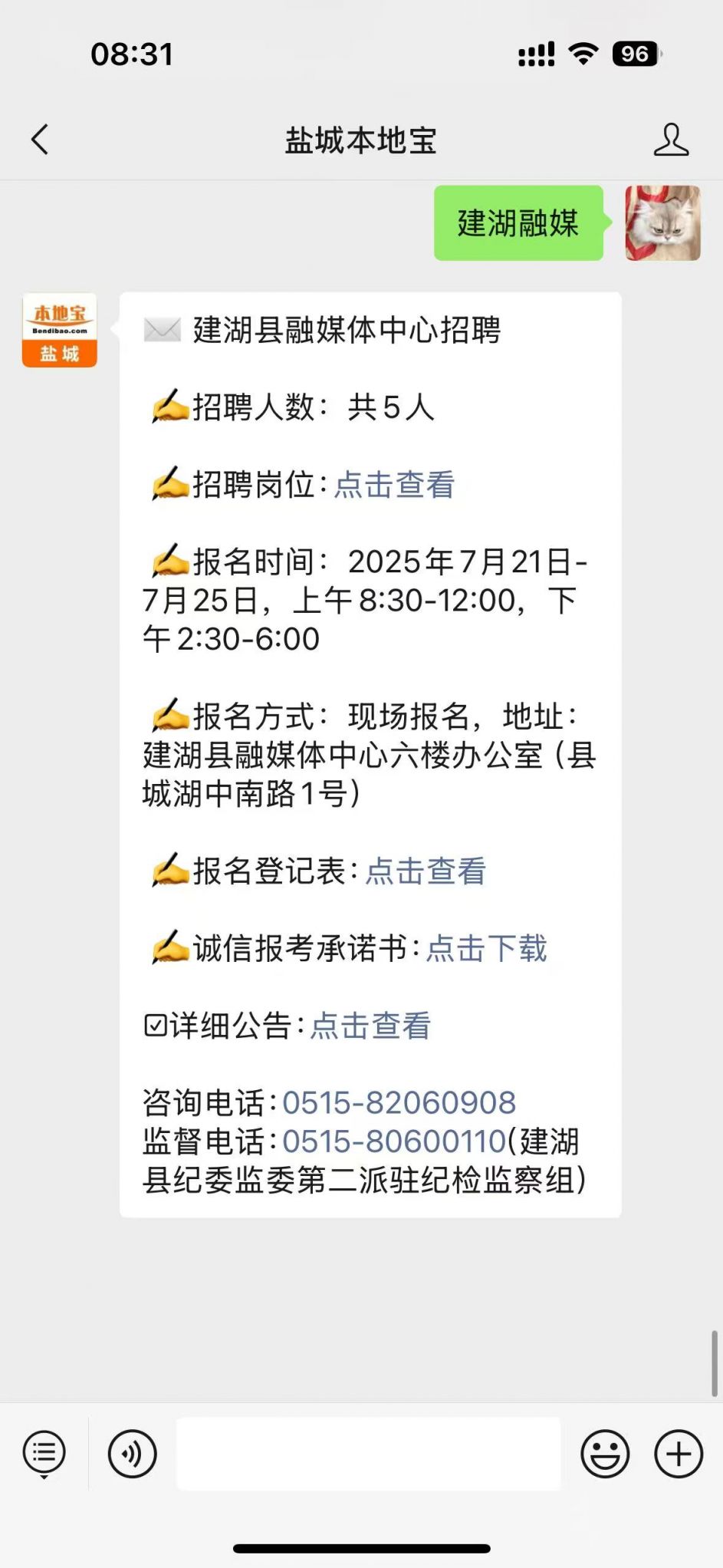Tap the 盐城本地宝 logo avatar

[x=59, y=330]
